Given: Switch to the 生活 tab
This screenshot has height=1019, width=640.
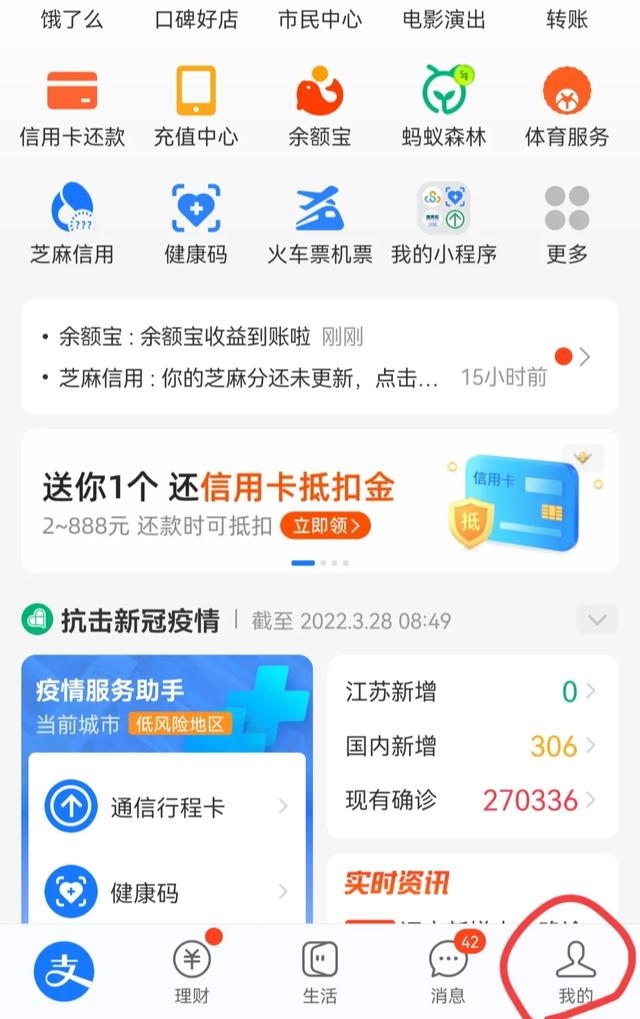Looking at the screenshot, I should 320,971.
